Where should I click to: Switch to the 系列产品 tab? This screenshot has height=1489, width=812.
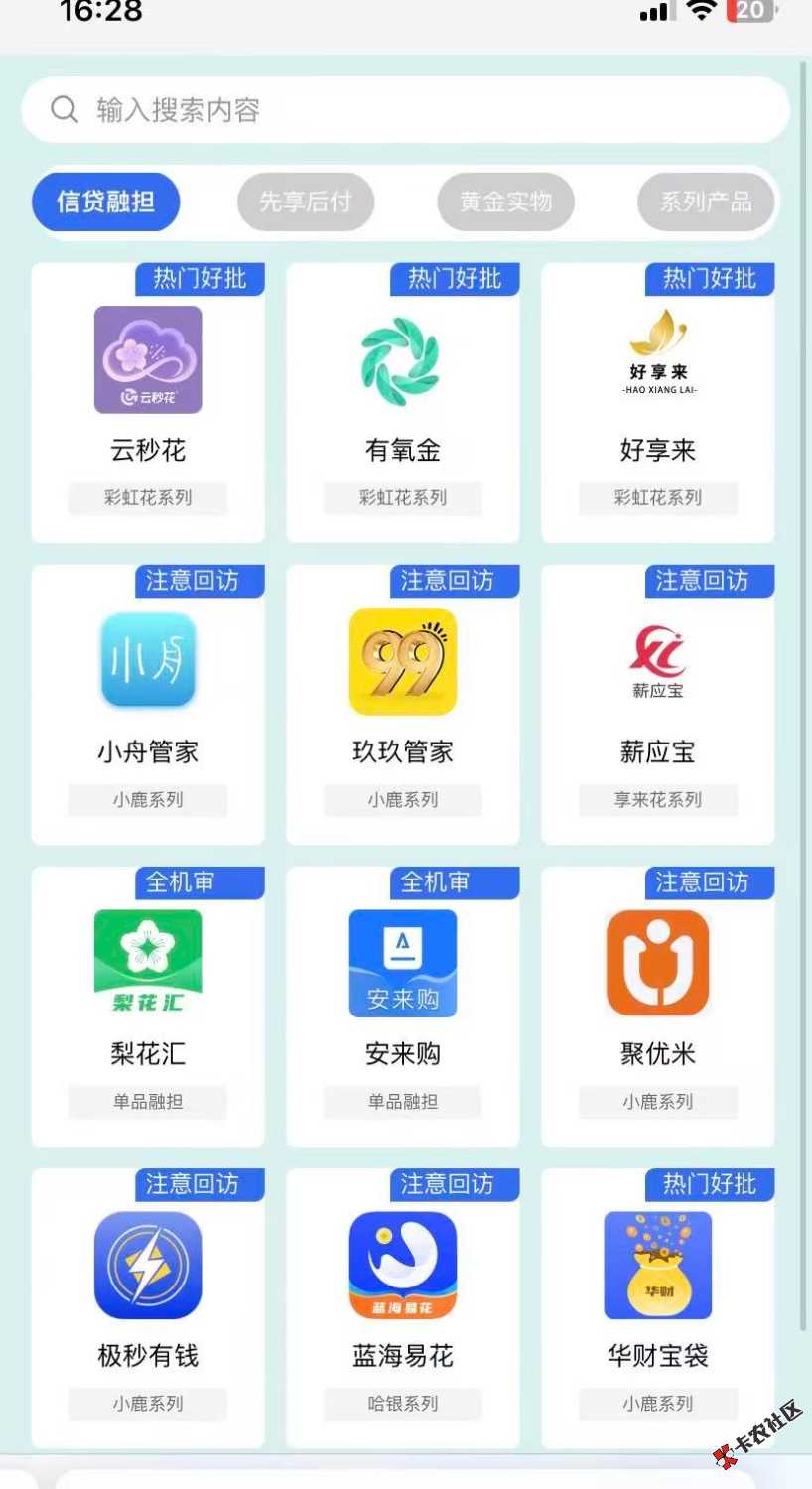coord(706,203)
